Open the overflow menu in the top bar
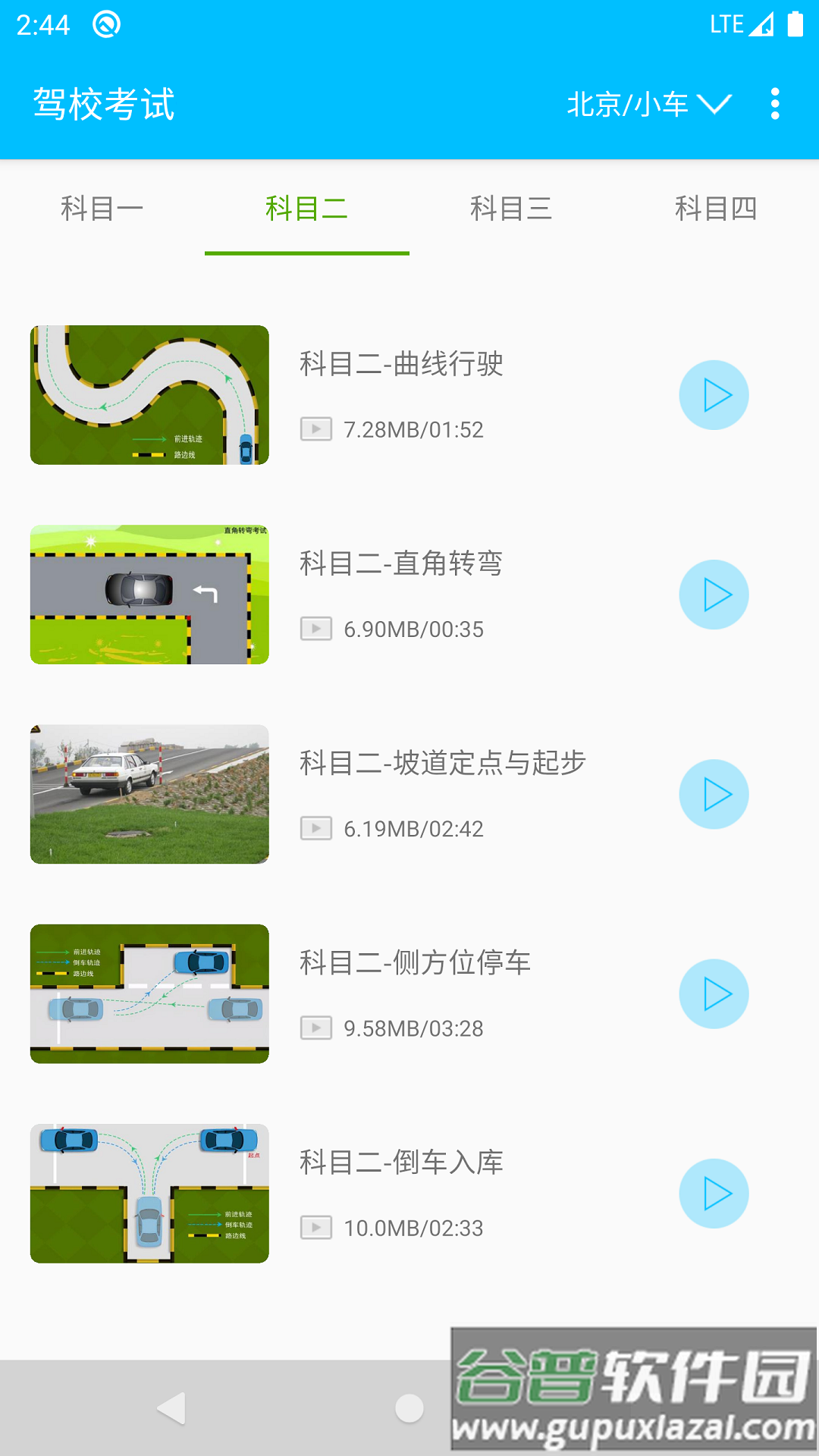819x1456 pixels. pos(774,105)
